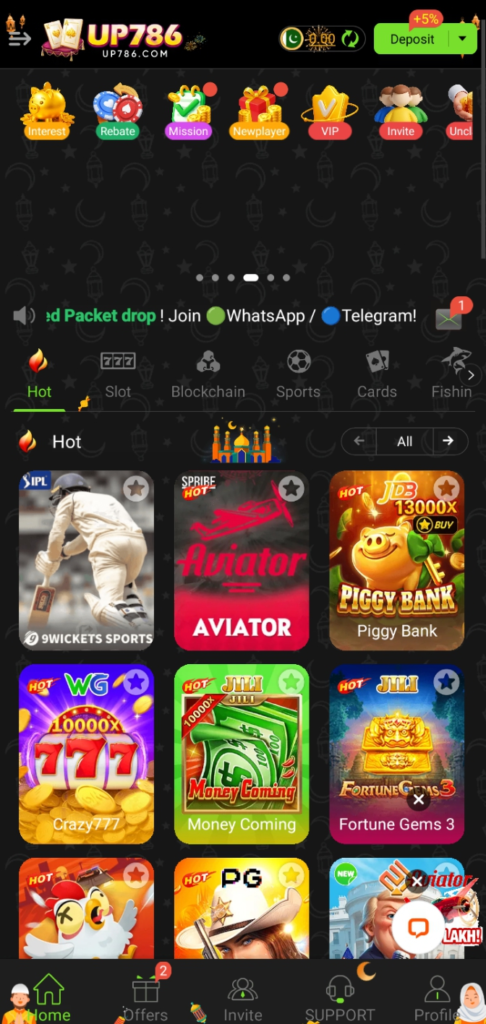This screenshot has width=486, height=1024.
Task: Open the Mission shortcut
Action: tap(188, 112)
